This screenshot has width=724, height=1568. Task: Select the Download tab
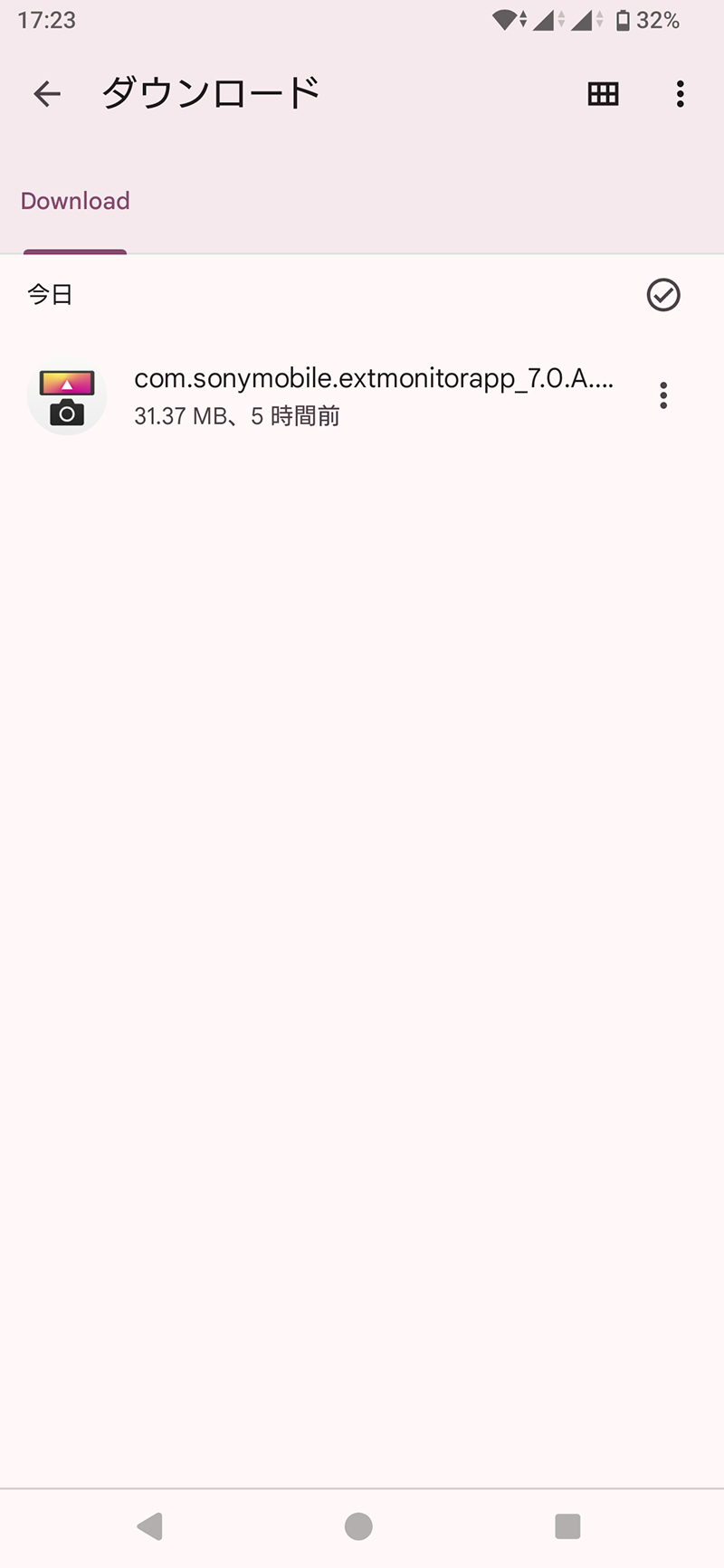(75, 201)
